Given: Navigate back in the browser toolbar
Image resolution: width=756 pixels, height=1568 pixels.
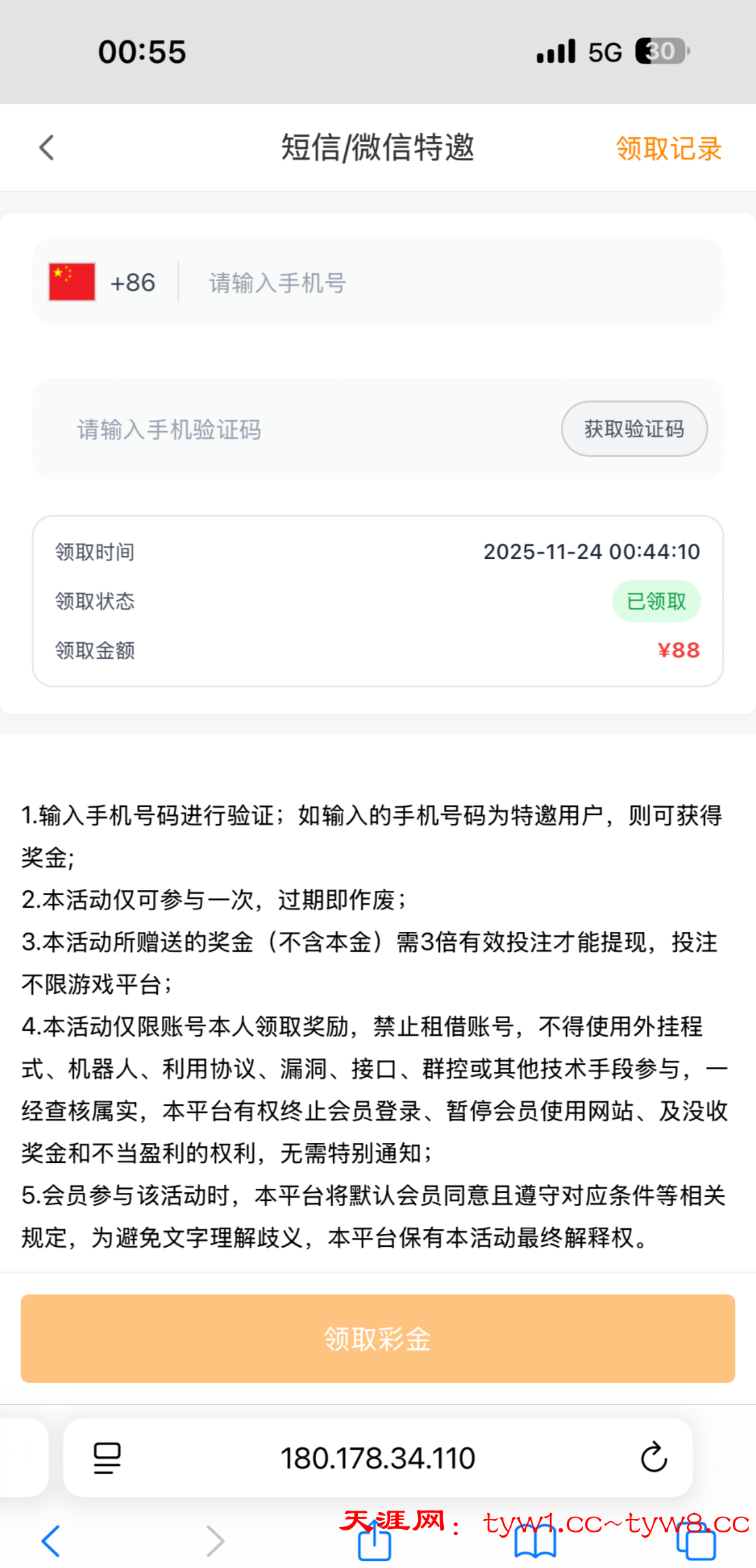Looking at the screenshot, I should click(51, 1541).
